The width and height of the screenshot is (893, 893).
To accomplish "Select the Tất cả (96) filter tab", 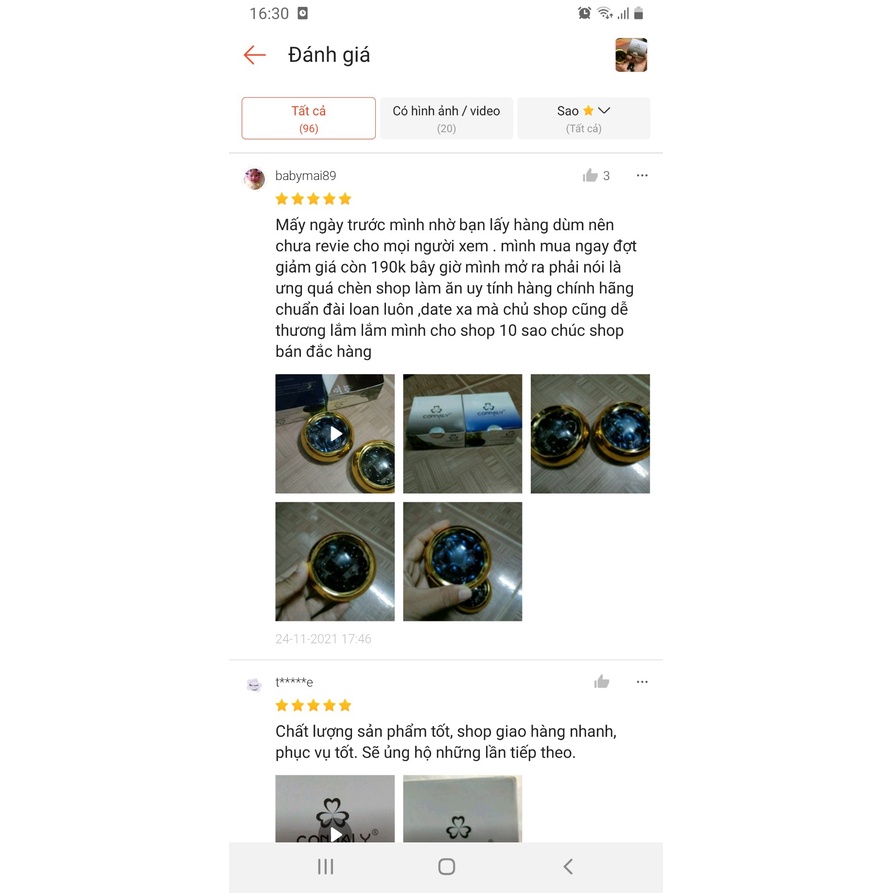I will tap(308, 118).
